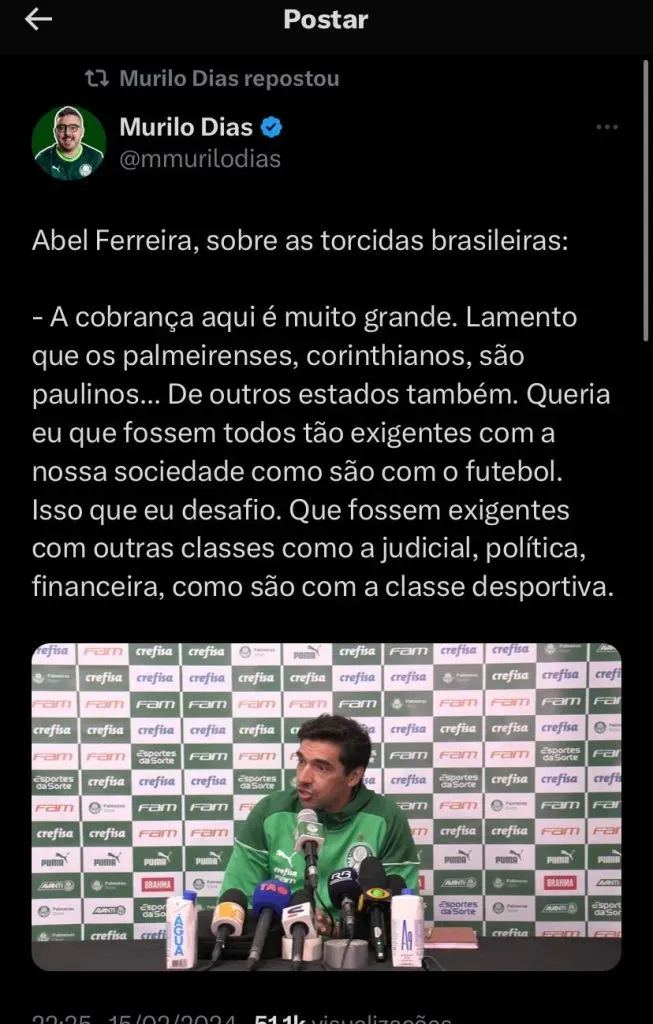Play the Abel Ferreira press conference video
Image resolution: width=653 pixels, height=1024 pixels.
click(x=326, y=806)
